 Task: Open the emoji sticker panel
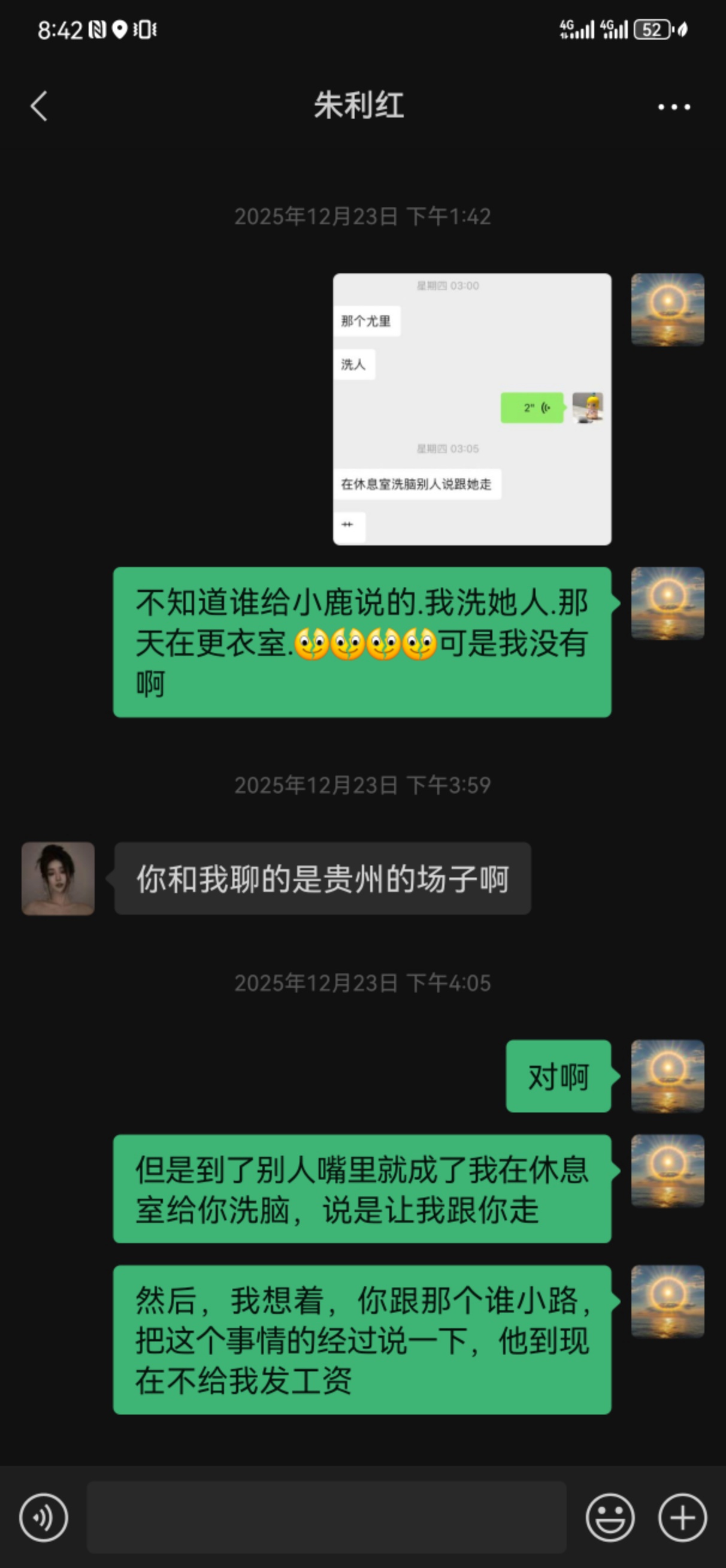(x=610, y=1518)
